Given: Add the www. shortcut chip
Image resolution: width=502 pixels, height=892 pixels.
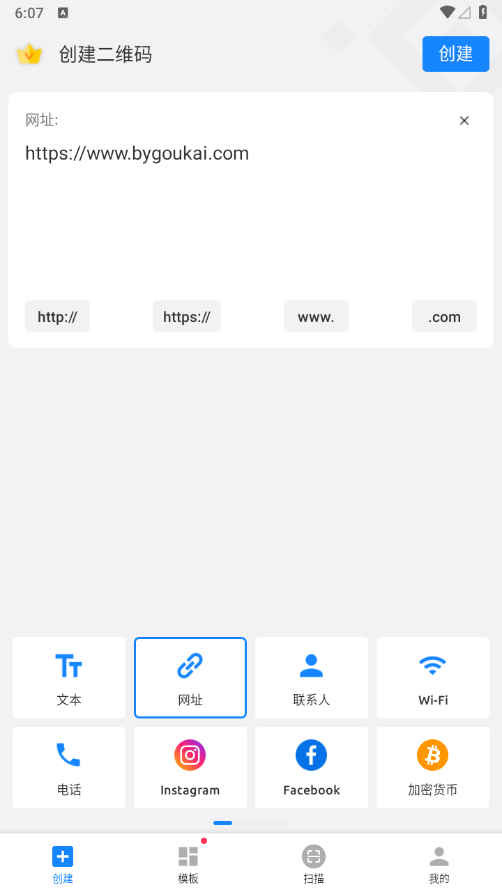Looking at the screenshot, I should (x=316, y=316).
